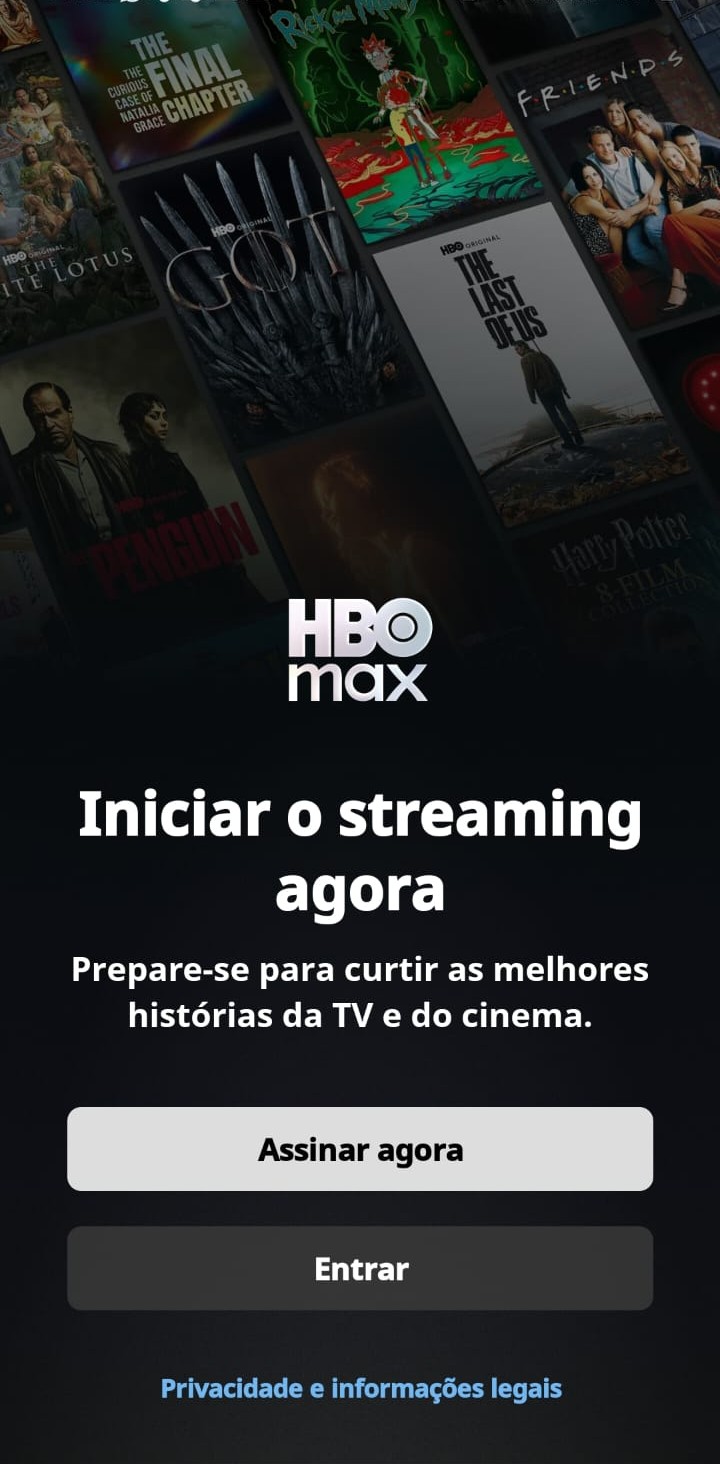Select Entrar to sign in

[x=360, y=1269]
